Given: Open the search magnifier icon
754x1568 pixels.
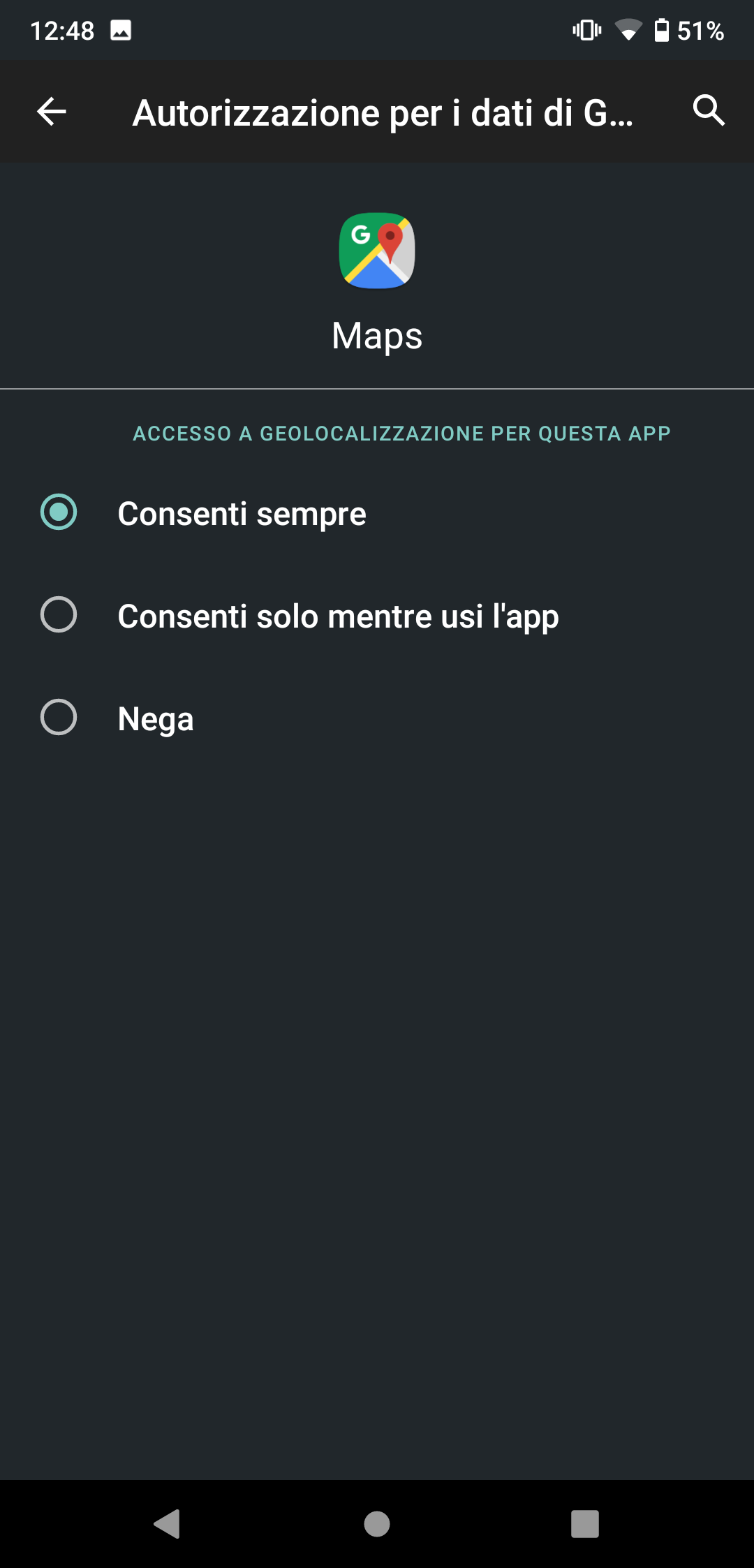Looking at the screenshot, I should [709, 110].
